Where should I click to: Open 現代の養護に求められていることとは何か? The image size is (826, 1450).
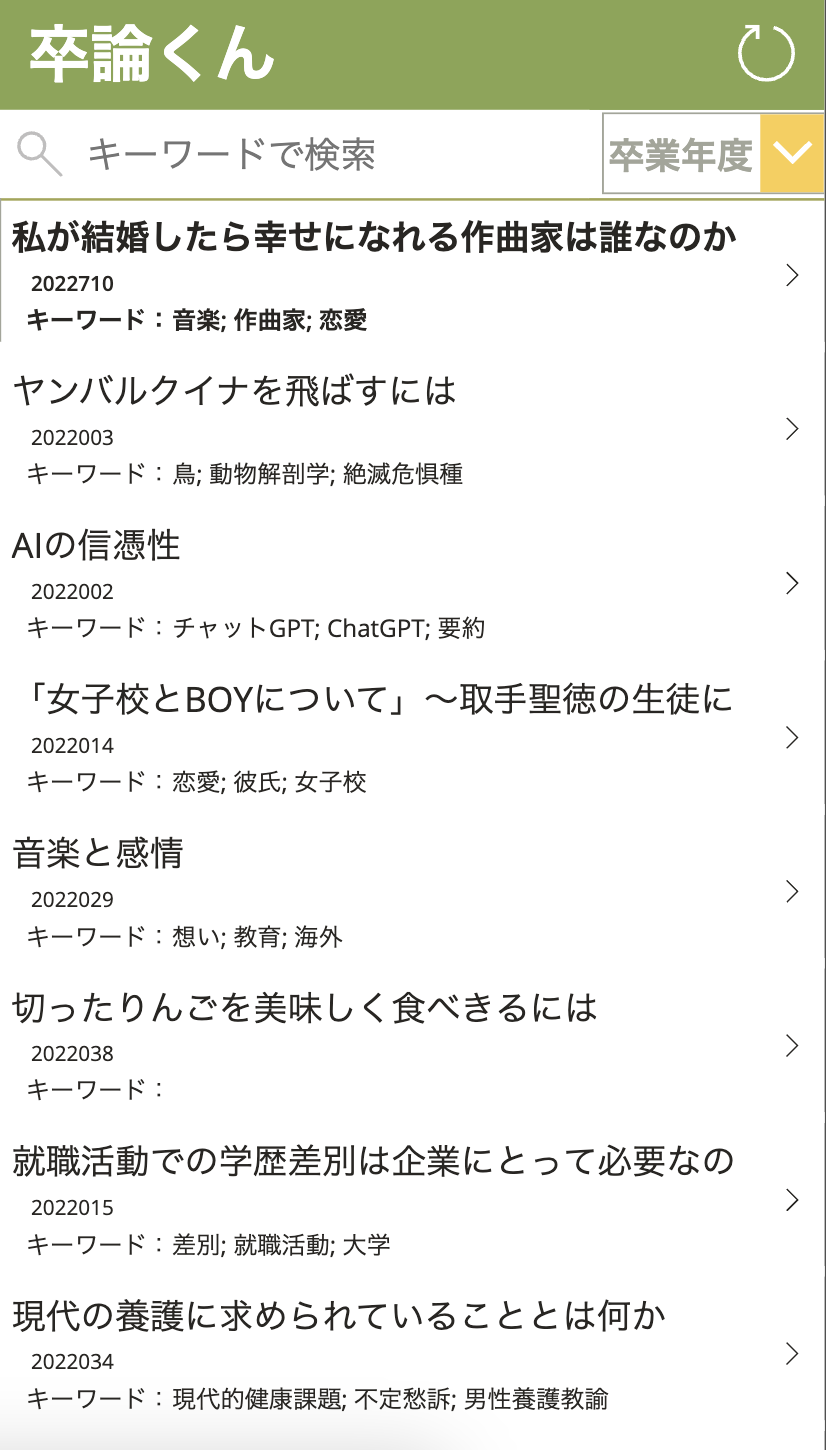click(x=413, y=1354)
